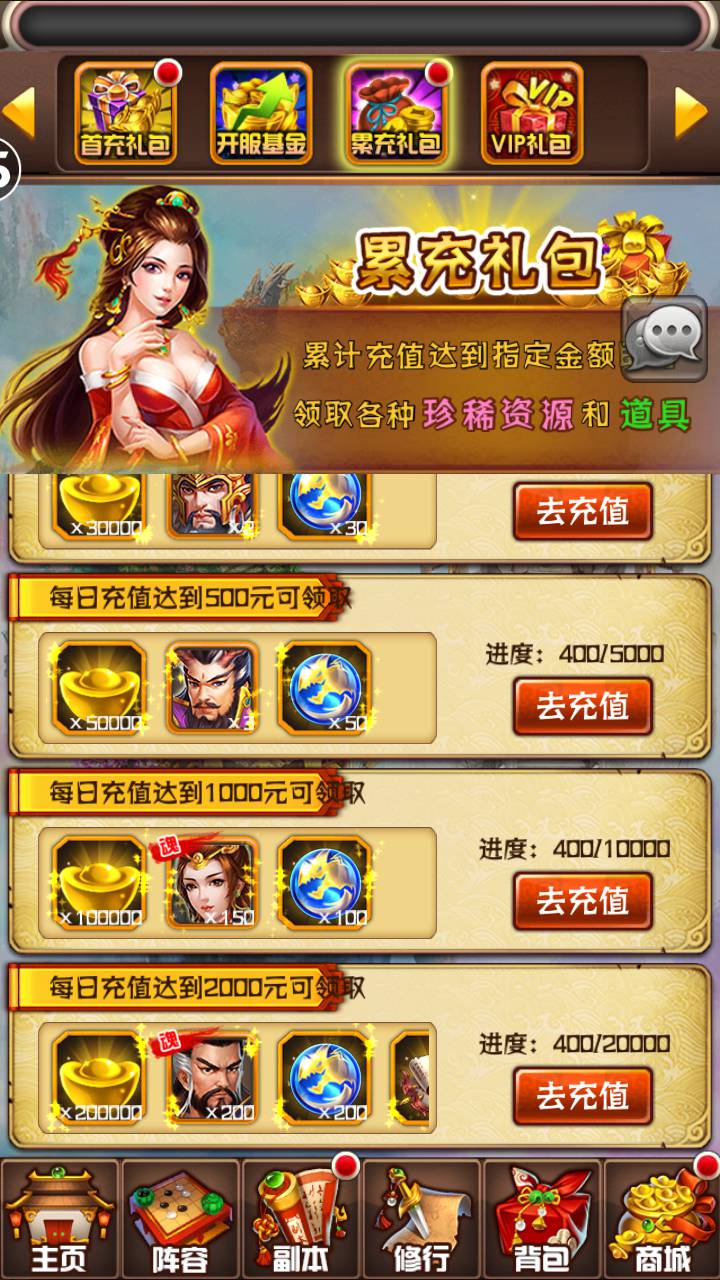View the x150 female hero soul reward
The width and height of the screenshot is (720, 1280).
[212, 883]
